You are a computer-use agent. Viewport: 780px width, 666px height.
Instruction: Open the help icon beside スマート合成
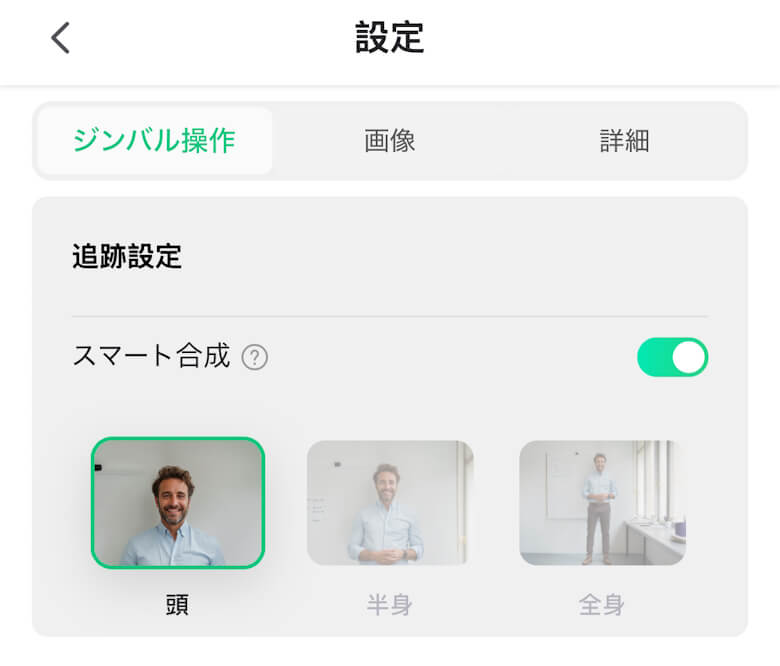click(x=255, y=357)
